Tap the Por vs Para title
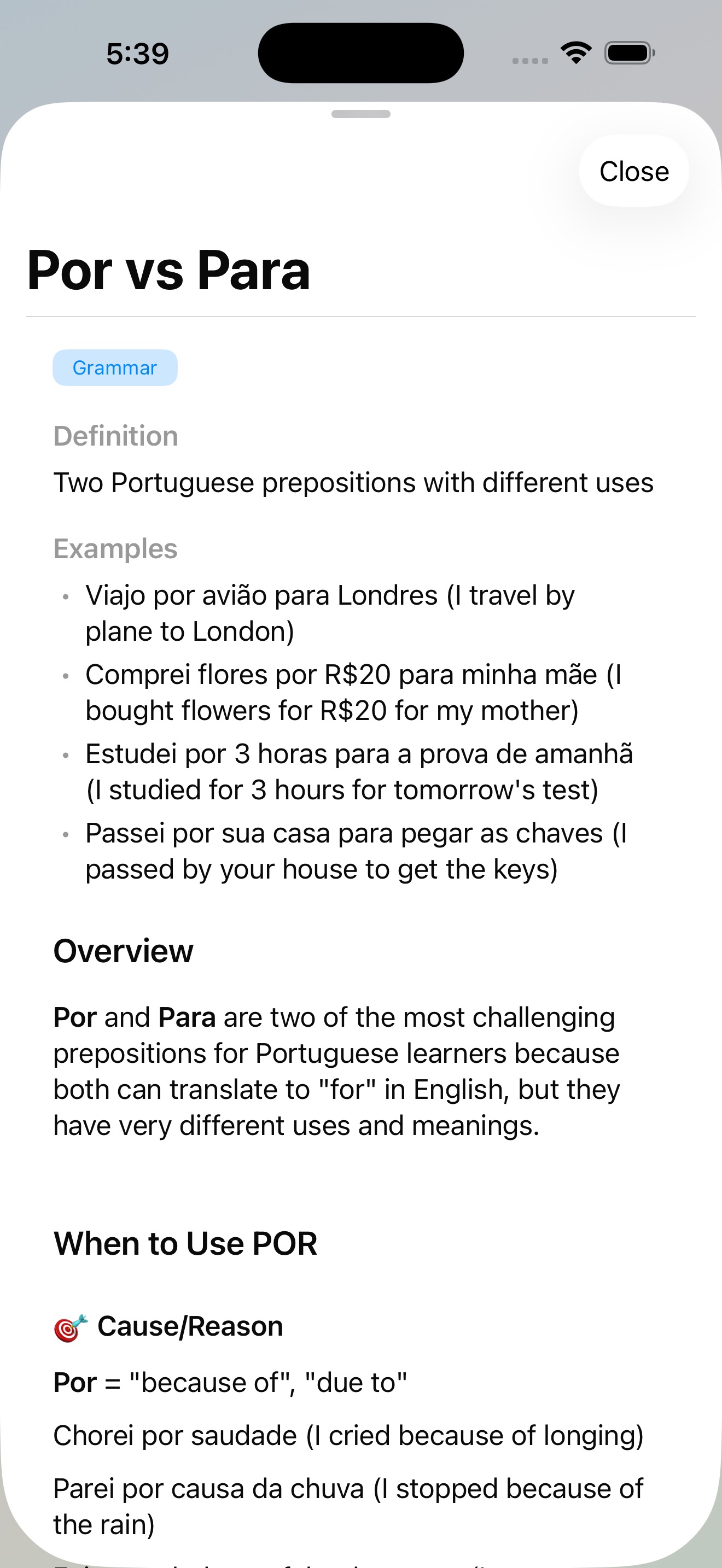 tap(168, 270)
